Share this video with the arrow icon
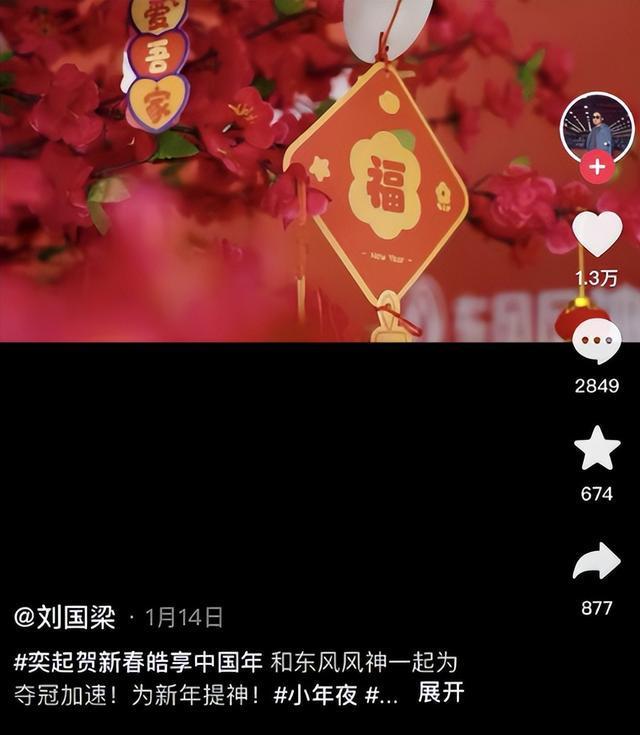640x735 pixels. pos(597,562)
